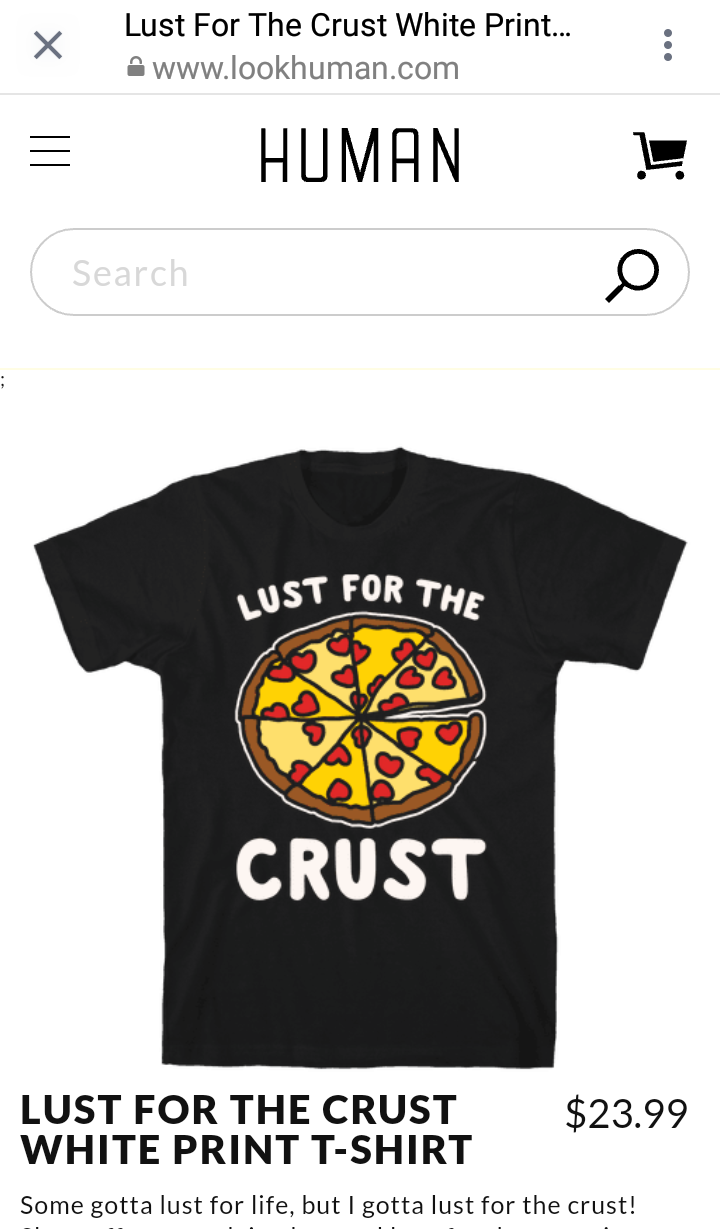Image resolution: width=720 pixels, height=1229 pixels.
Task: Open the shopping cart
Action: click(661, 156)
